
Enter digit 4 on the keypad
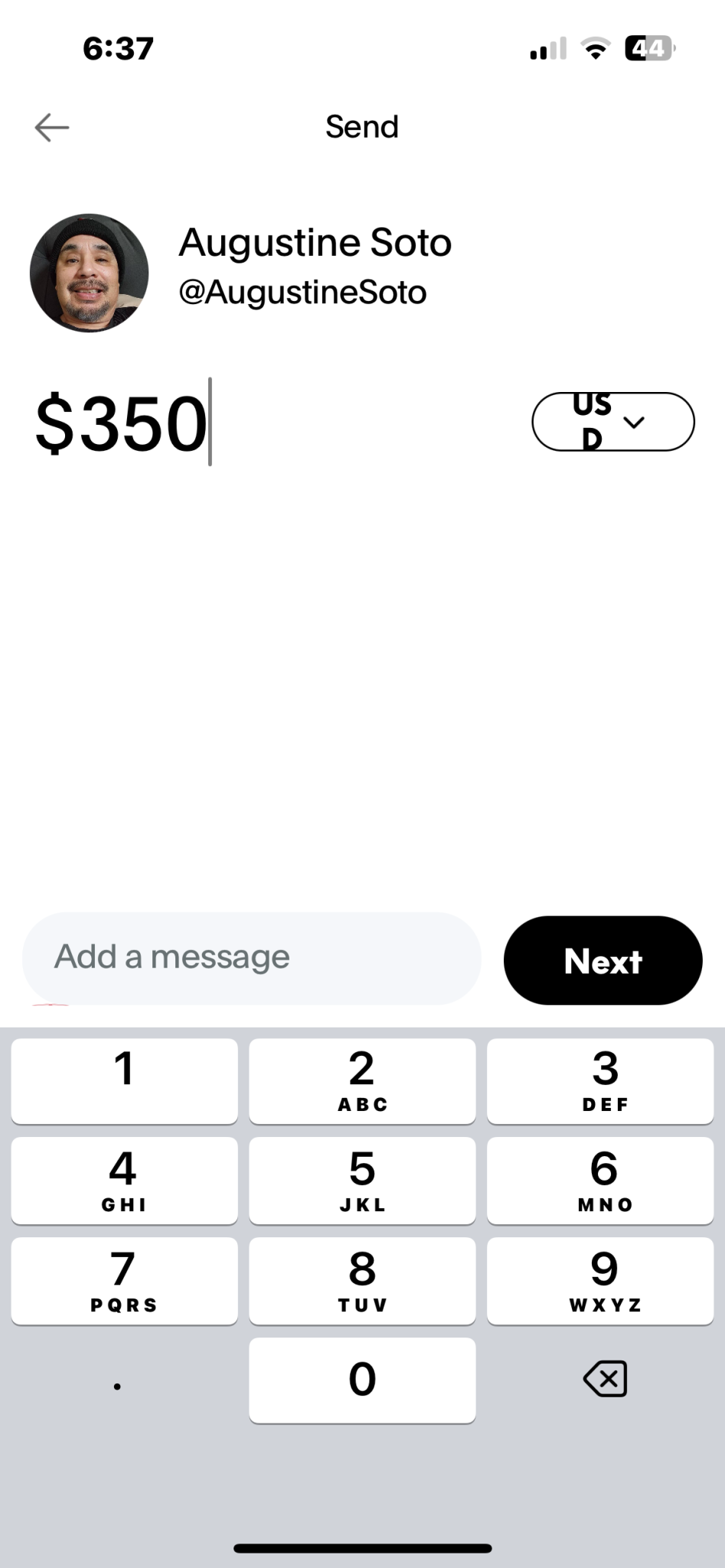coord(124,1180)
